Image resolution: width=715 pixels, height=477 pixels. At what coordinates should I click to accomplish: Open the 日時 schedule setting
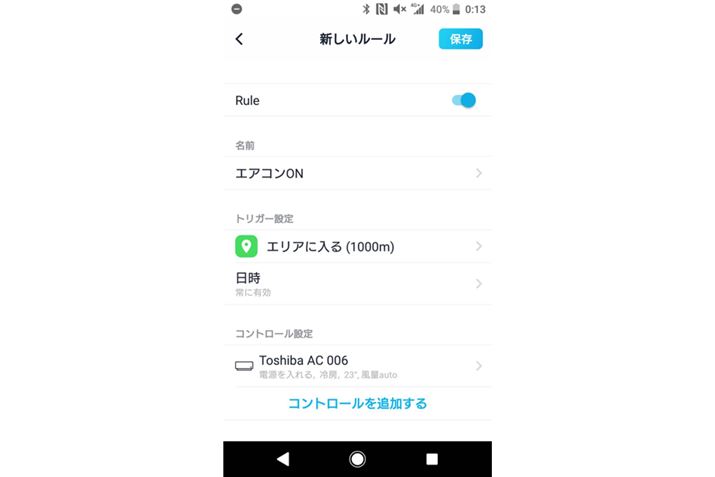tap(357, 283)
